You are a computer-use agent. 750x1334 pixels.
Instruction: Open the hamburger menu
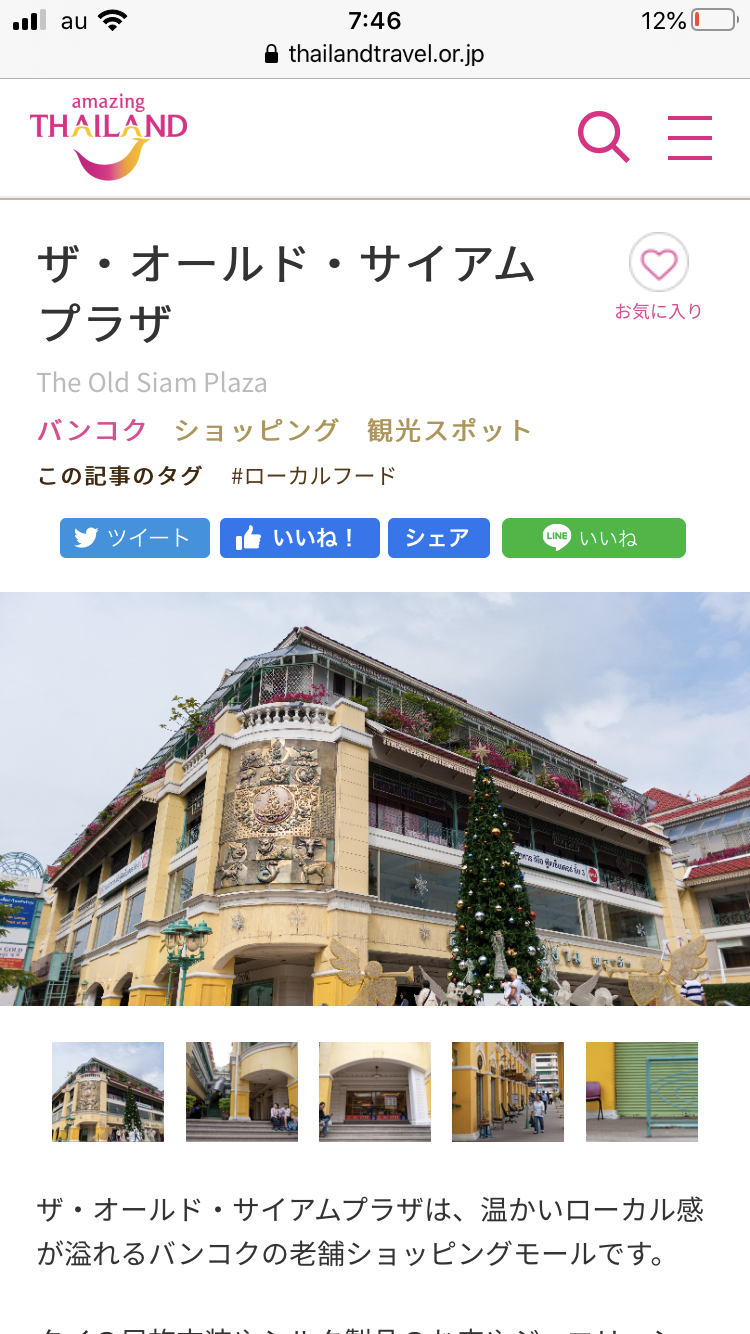(689, 138)
